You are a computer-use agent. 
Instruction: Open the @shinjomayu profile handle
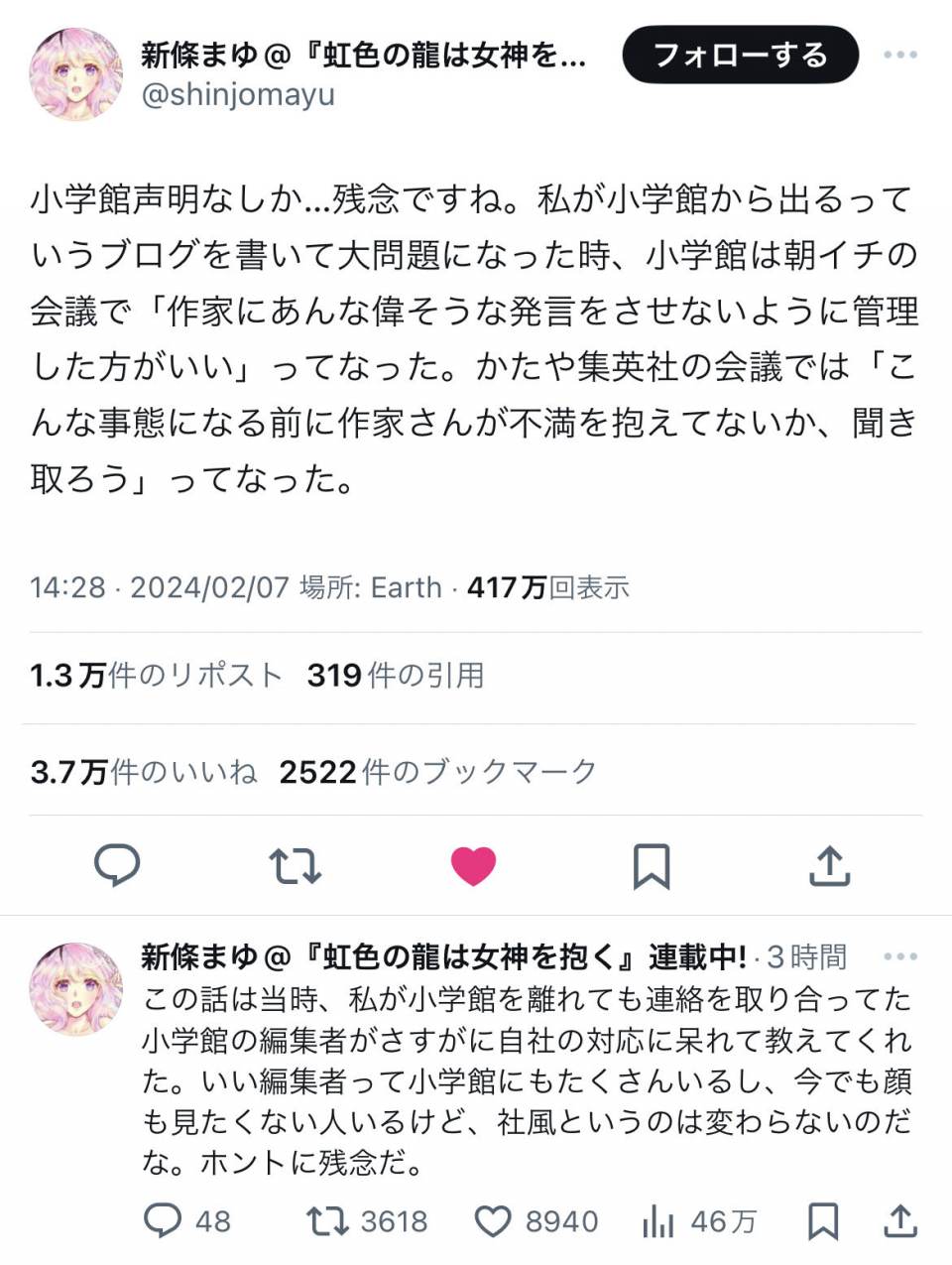coord(238,95)
